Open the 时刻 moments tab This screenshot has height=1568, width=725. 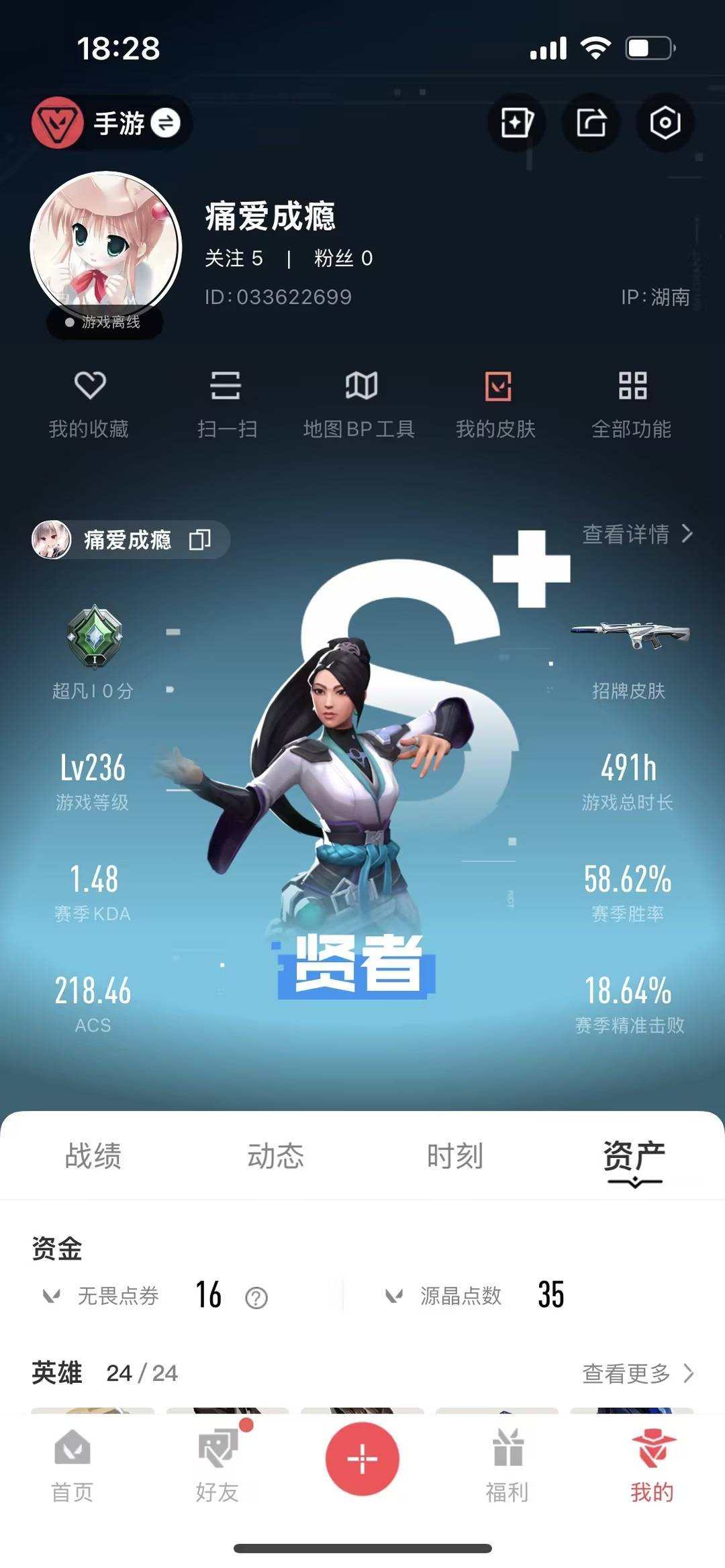[x=454, y=1155]
